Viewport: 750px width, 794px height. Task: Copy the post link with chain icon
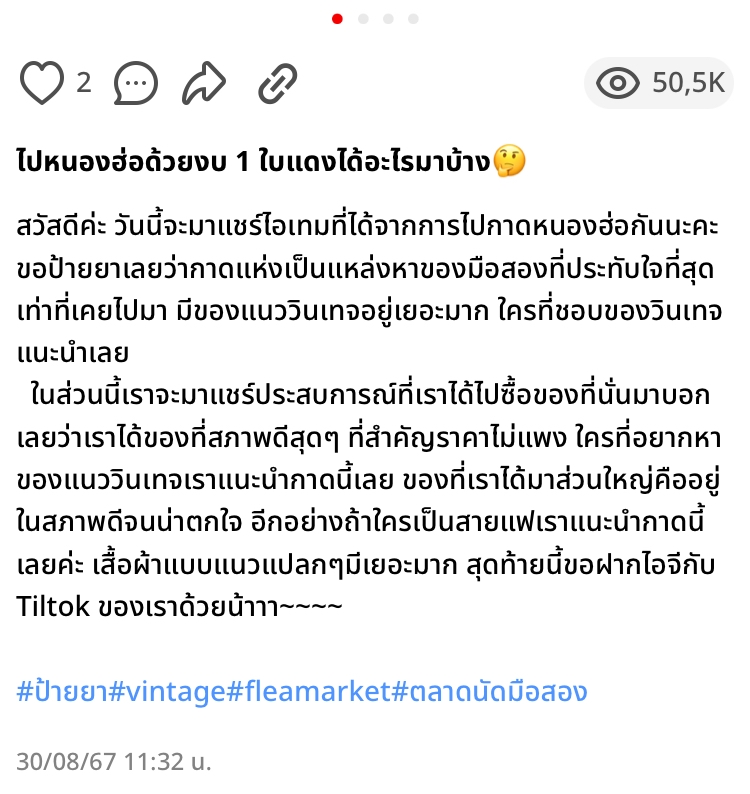click(278, 84)
